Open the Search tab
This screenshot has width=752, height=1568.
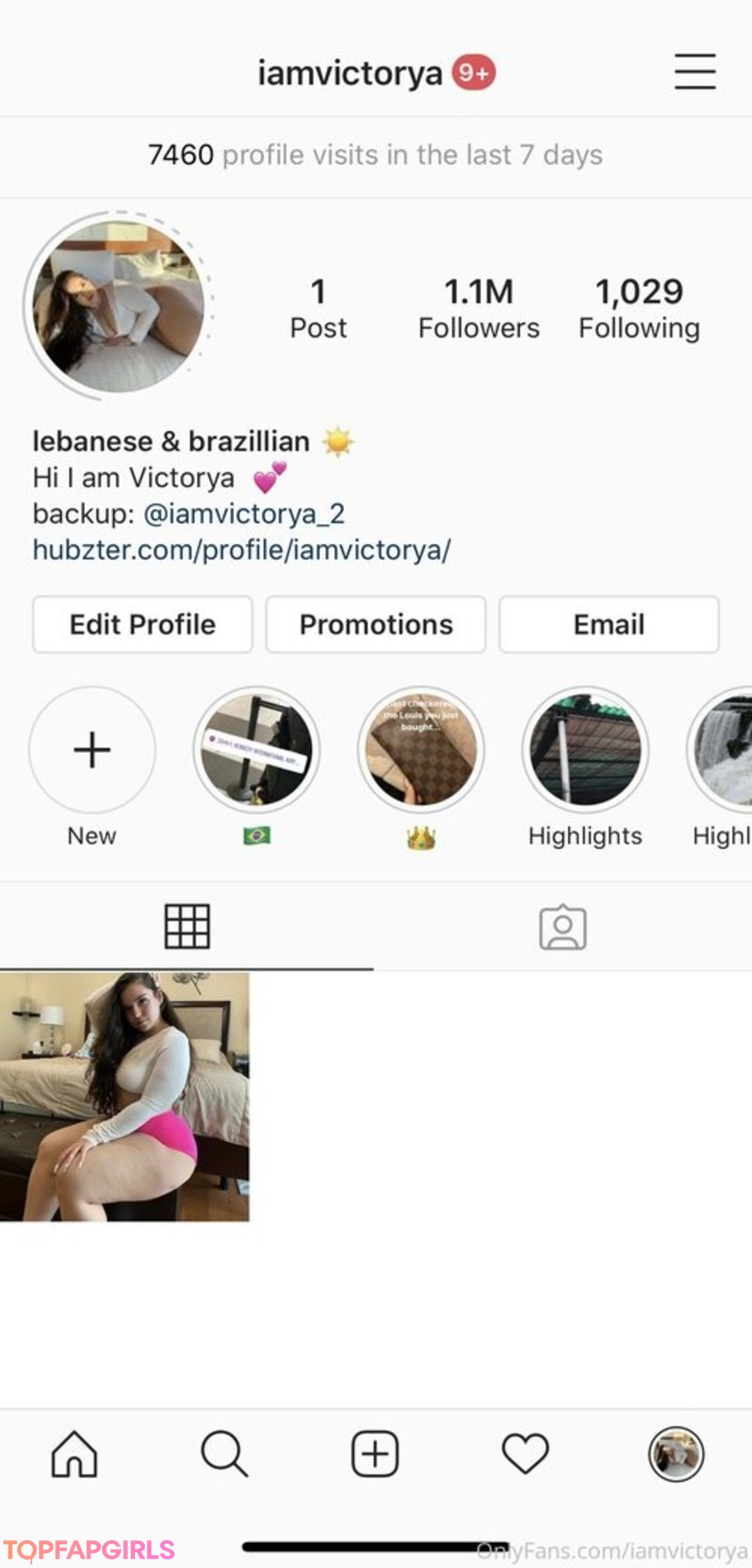coord(224,1454)
